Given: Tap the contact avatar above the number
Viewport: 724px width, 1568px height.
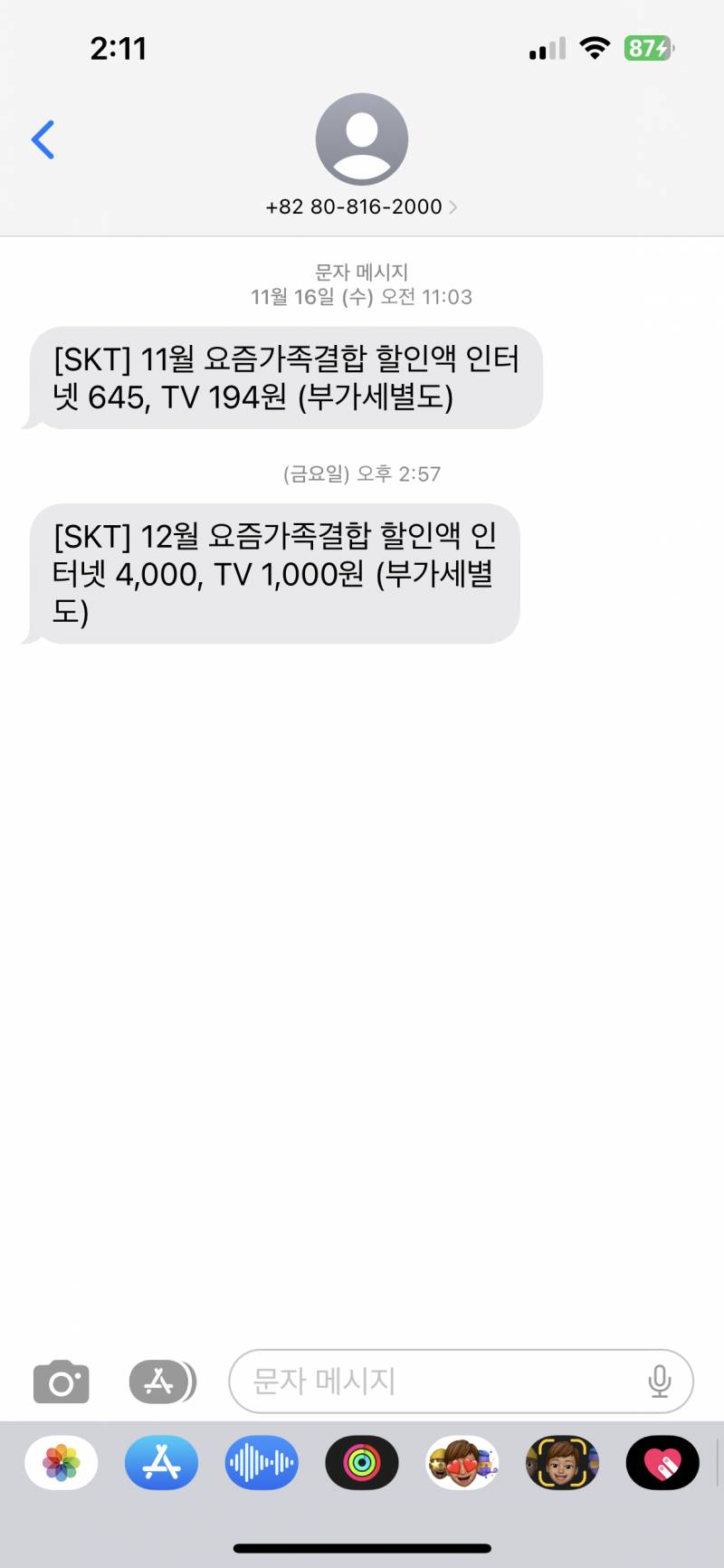Looking at the screenshot, I should pos(361,139).
